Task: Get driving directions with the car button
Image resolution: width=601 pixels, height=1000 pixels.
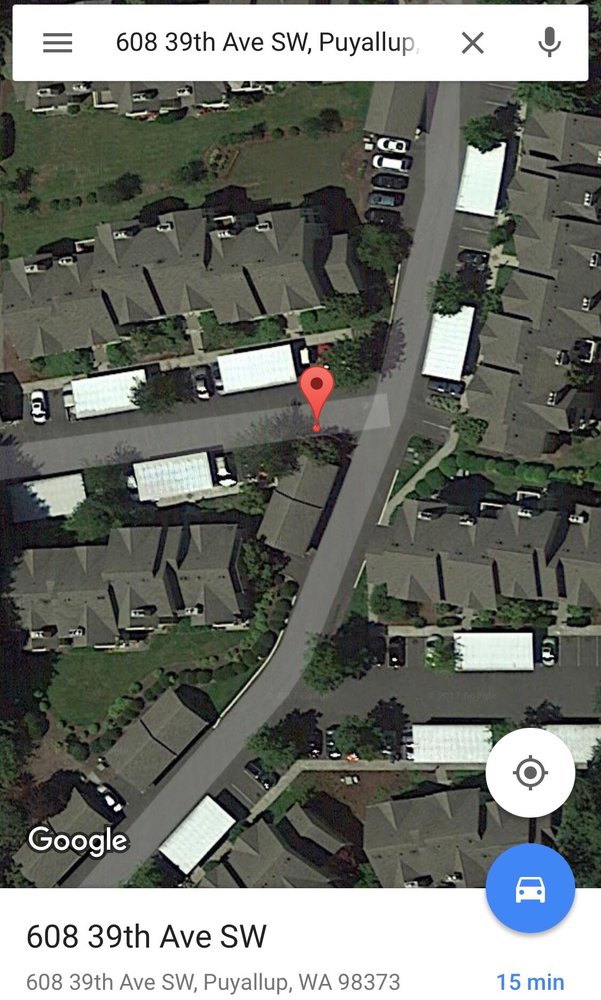Action: coord(530,889)
